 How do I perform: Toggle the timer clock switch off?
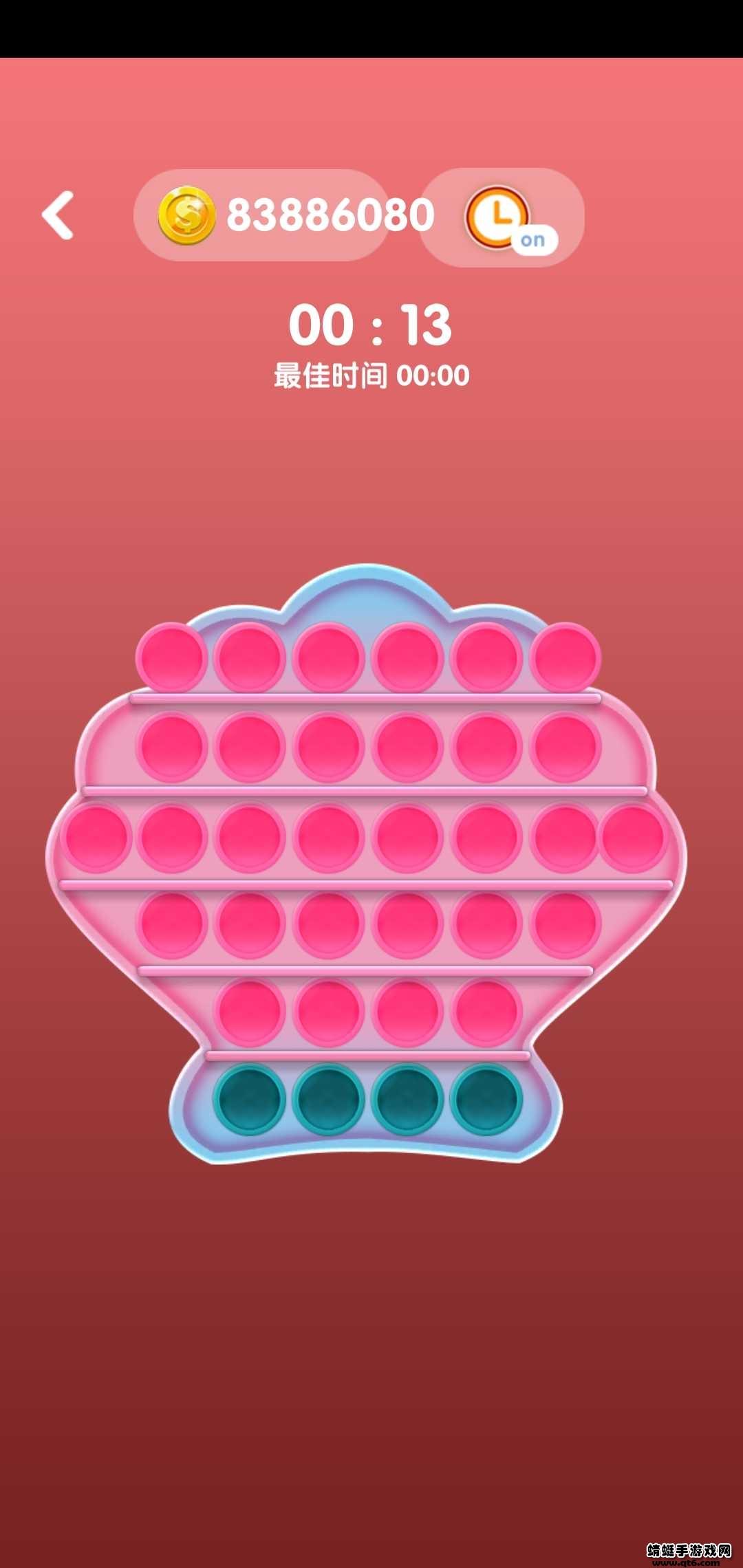click(x=510, y=218)
